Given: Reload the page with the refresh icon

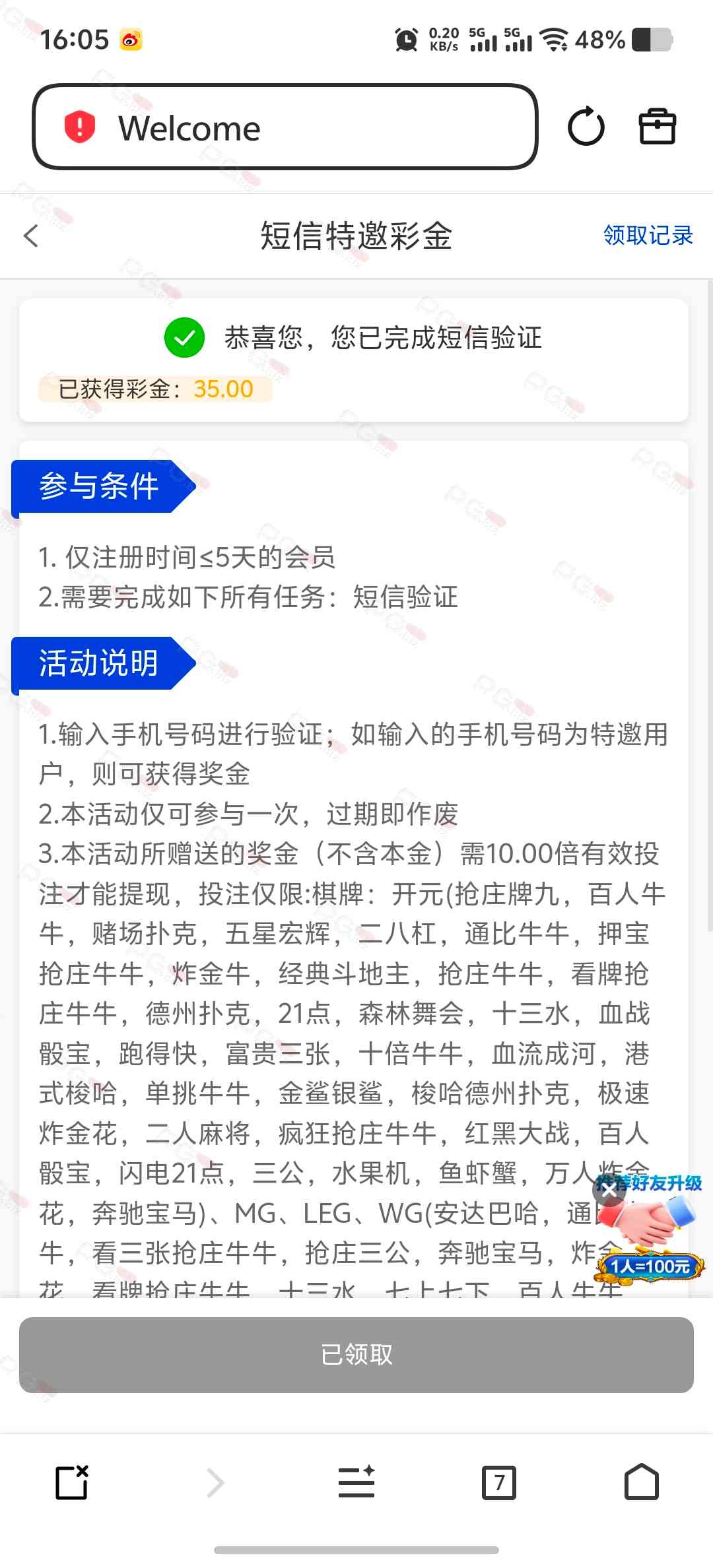Looking at the screenshot, I should tap(586, 127).
